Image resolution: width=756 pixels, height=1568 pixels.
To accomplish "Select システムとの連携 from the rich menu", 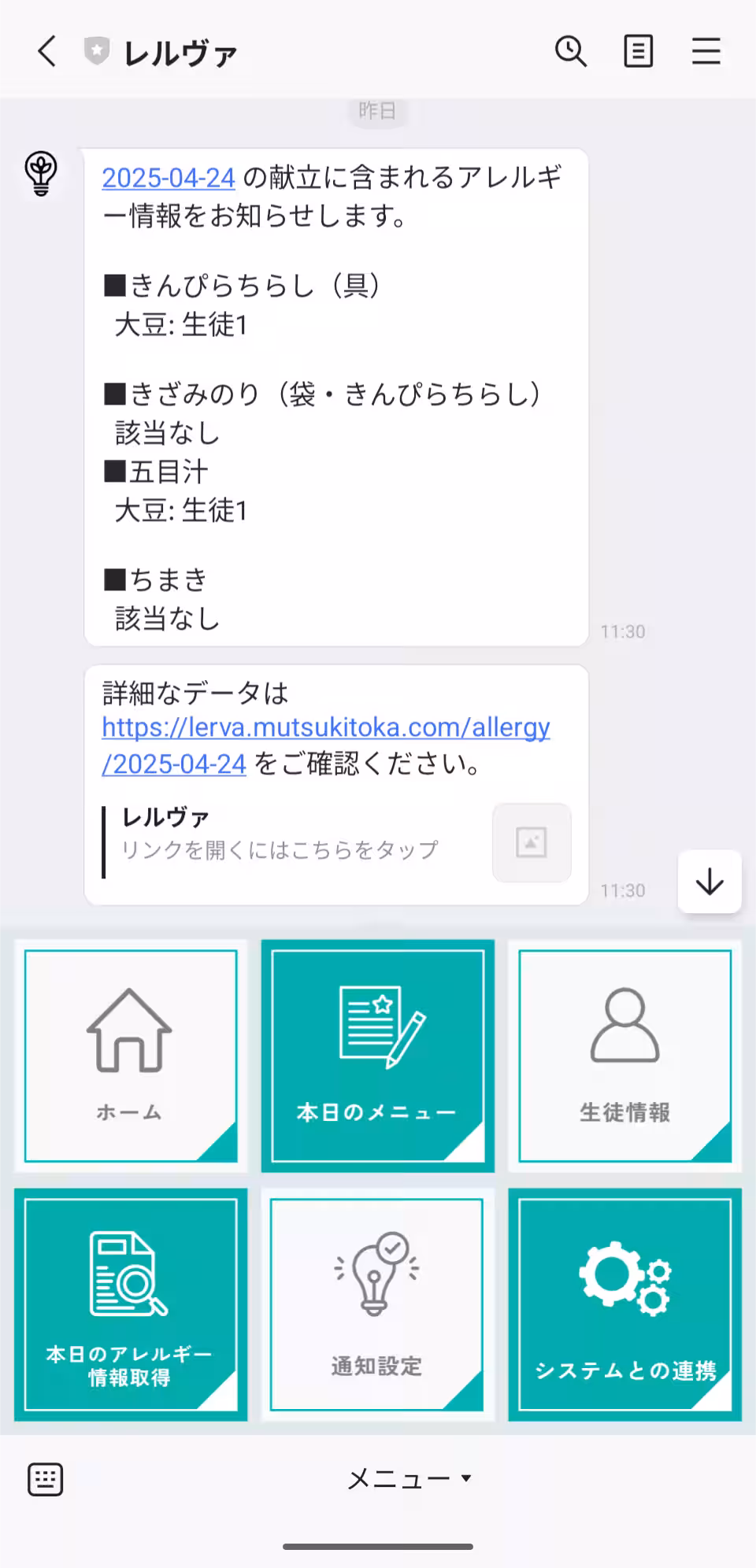I will [624, 1303].
